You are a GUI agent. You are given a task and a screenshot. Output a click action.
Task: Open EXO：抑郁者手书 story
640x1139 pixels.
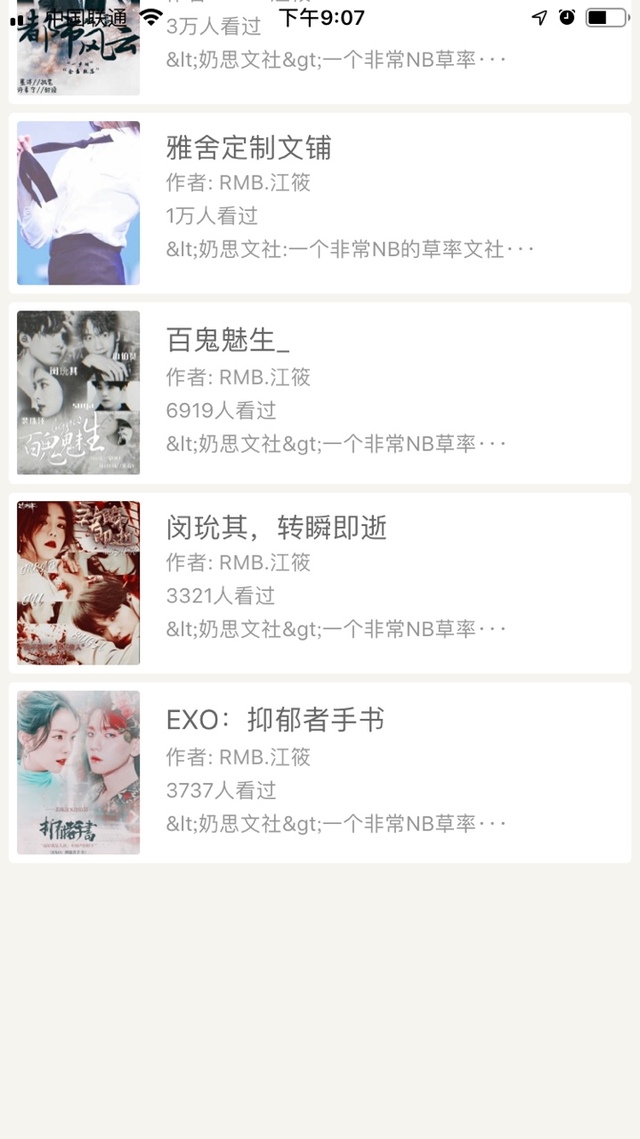(x=320, y=772)
